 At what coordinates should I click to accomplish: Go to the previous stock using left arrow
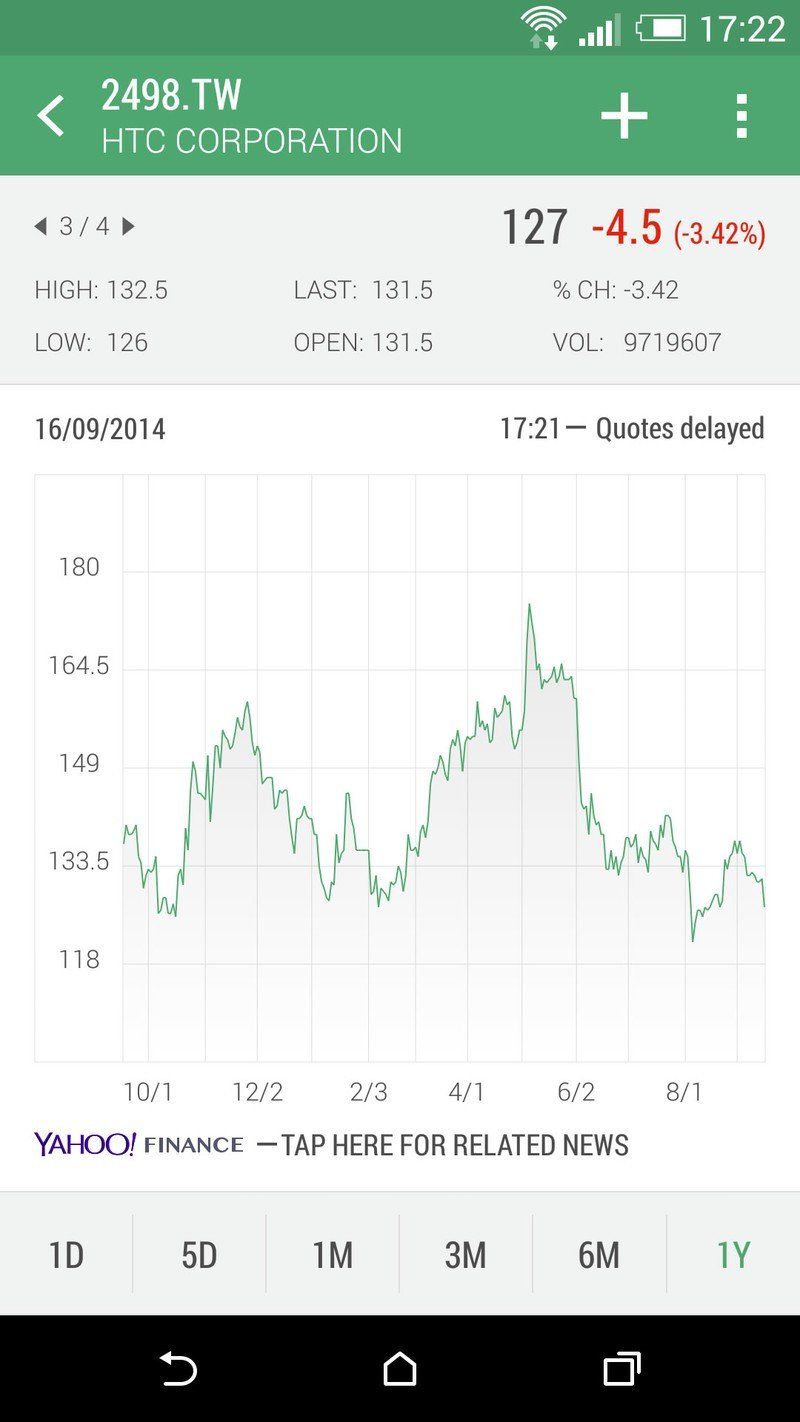pos(40,227)
